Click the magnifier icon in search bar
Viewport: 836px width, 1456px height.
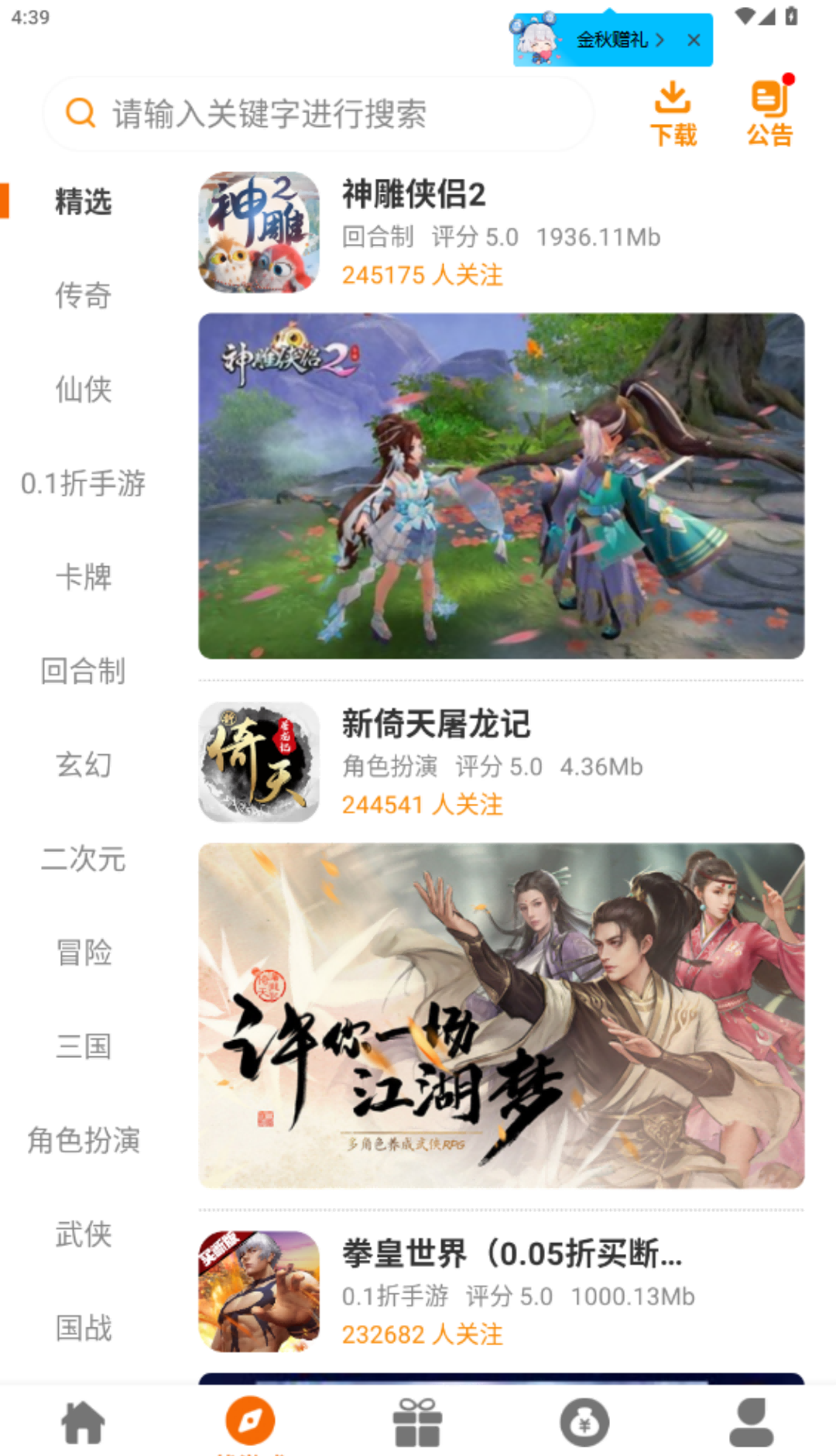81,113
